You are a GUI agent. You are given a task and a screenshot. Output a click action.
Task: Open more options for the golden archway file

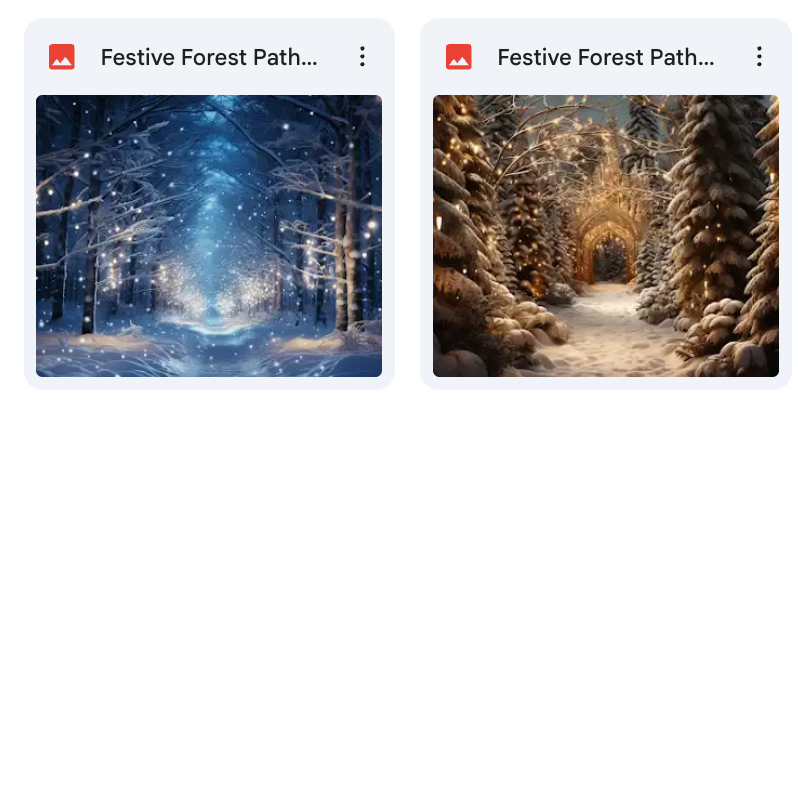[x=759, y=57]
